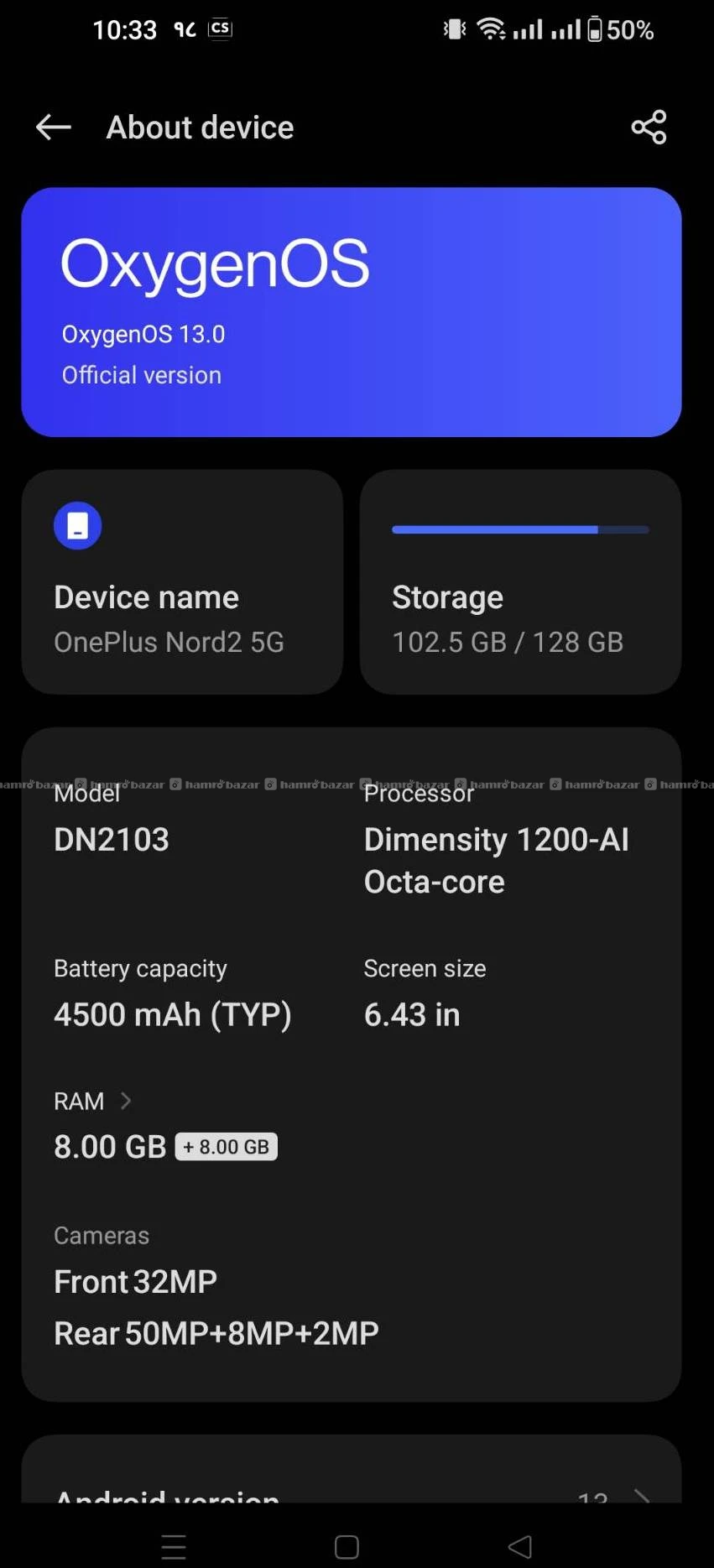The image size is (714, 1568).
Task: Open the Device name card
Action: click(182, 581)
